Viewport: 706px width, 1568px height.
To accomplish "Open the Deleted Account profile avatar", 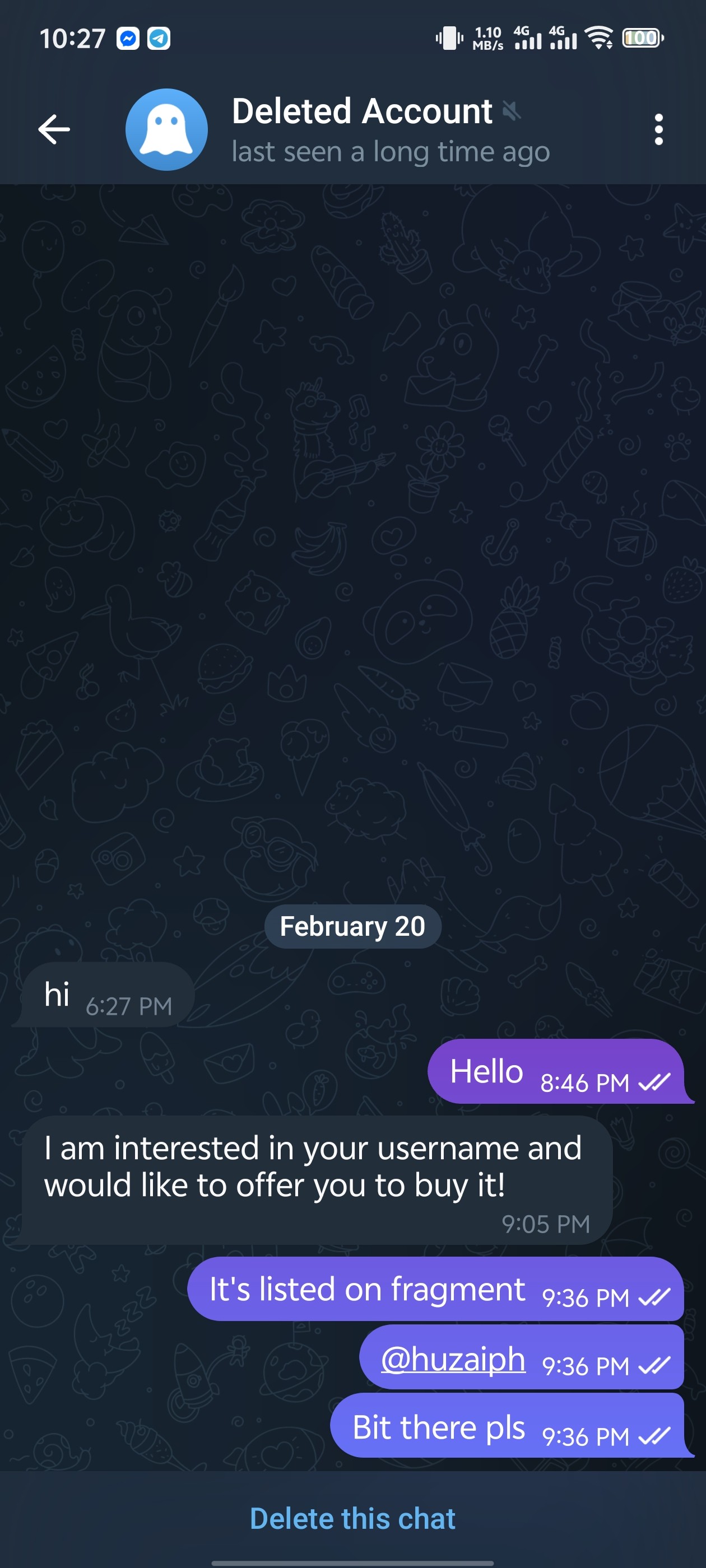I will tap(166, 129).
